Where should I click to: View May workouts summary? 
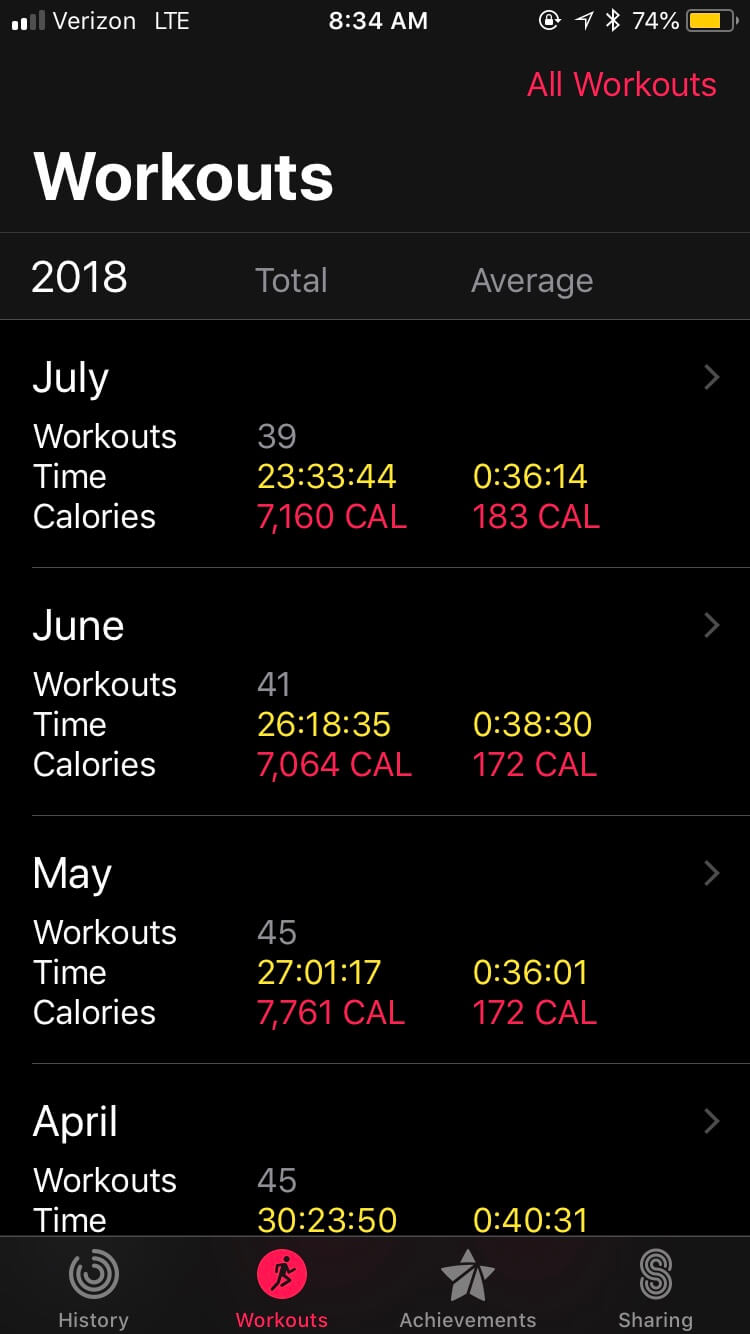coord(375,940)
